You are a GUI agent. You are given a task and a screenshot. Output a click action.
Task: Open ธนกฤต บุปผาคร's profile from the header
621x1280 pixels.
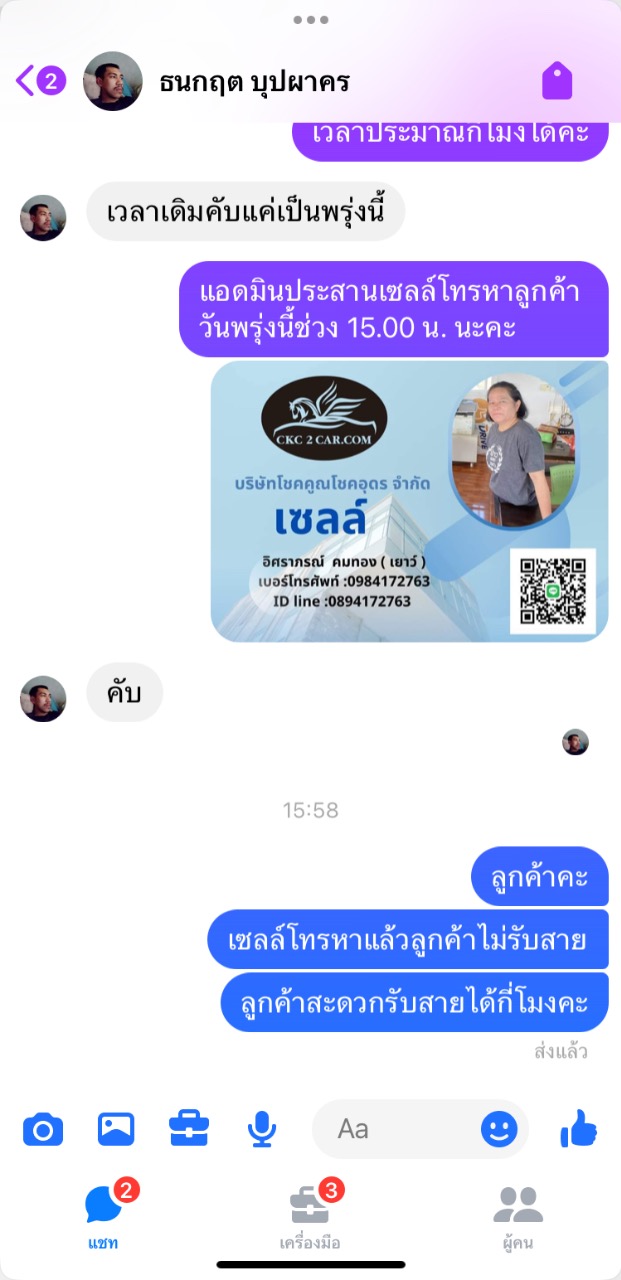[254, 82]
